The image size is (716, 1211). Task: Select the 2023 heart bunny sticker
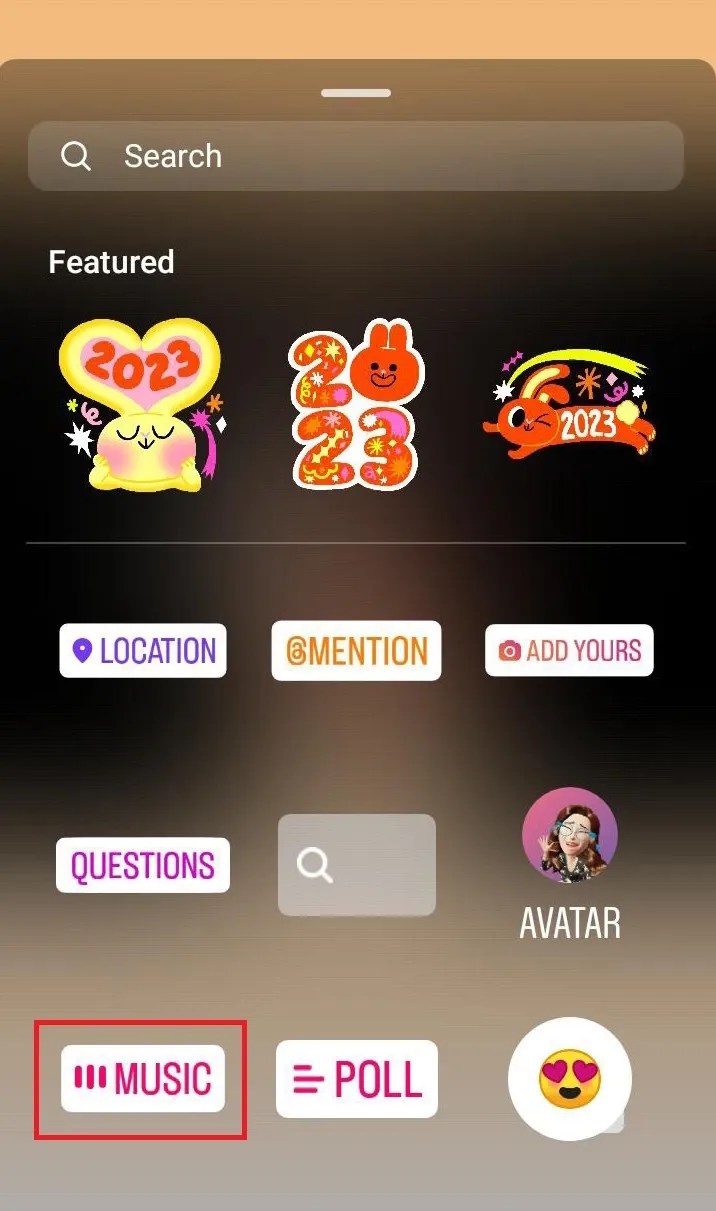(140, 403)
